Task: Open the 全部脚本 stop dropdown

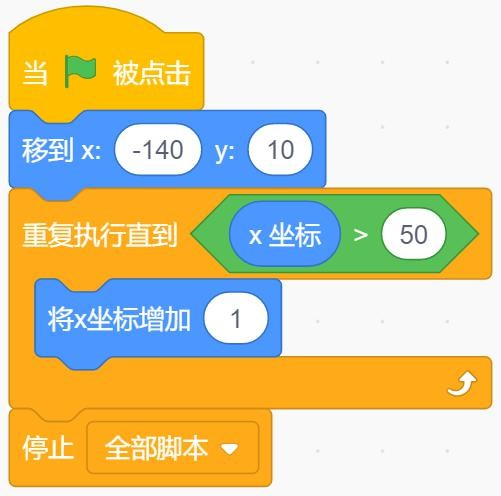Action: pos(173,448)
